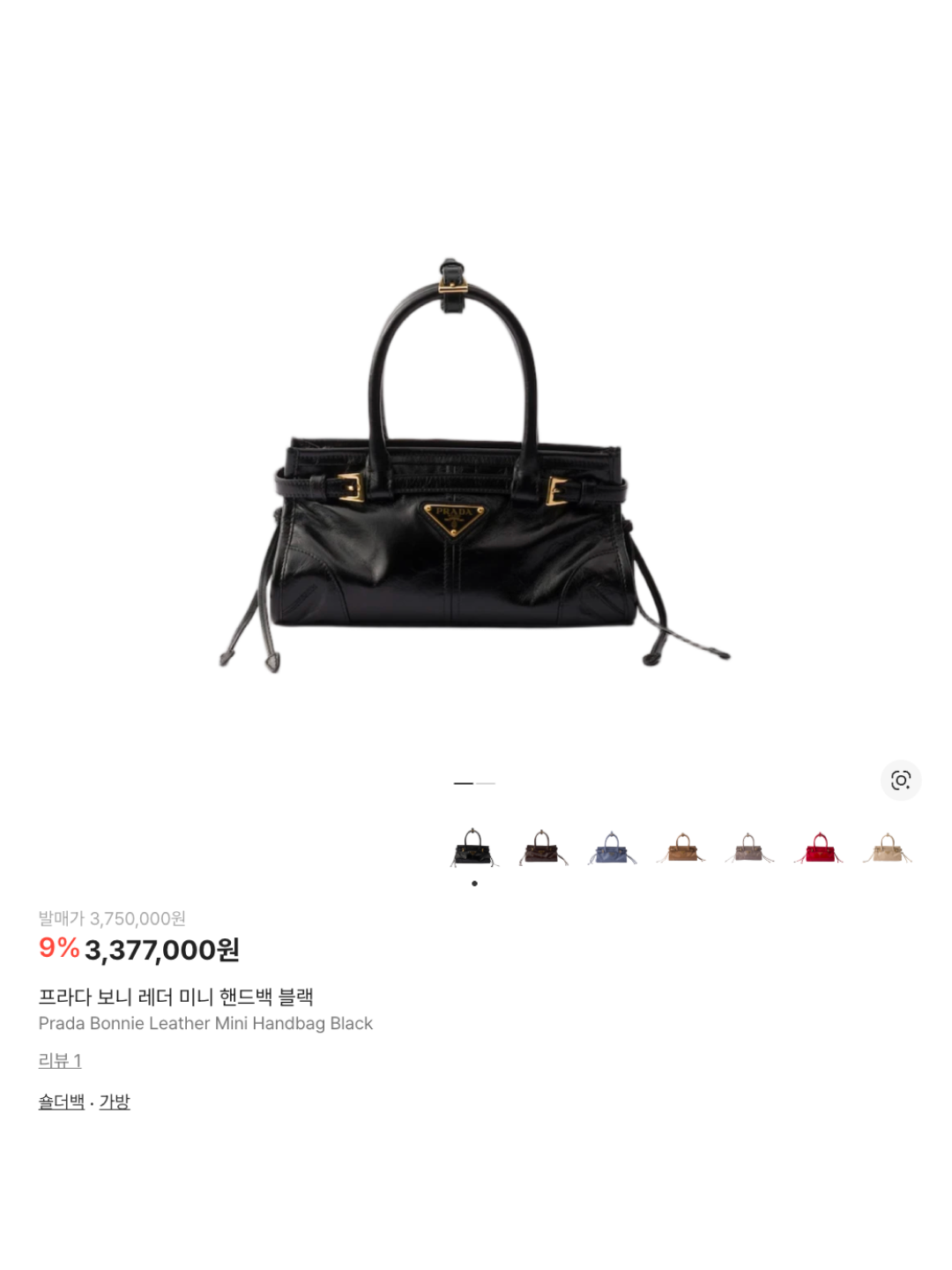
Task: Select the black handbag color thumbnail
Action: (x=473, y=847)
